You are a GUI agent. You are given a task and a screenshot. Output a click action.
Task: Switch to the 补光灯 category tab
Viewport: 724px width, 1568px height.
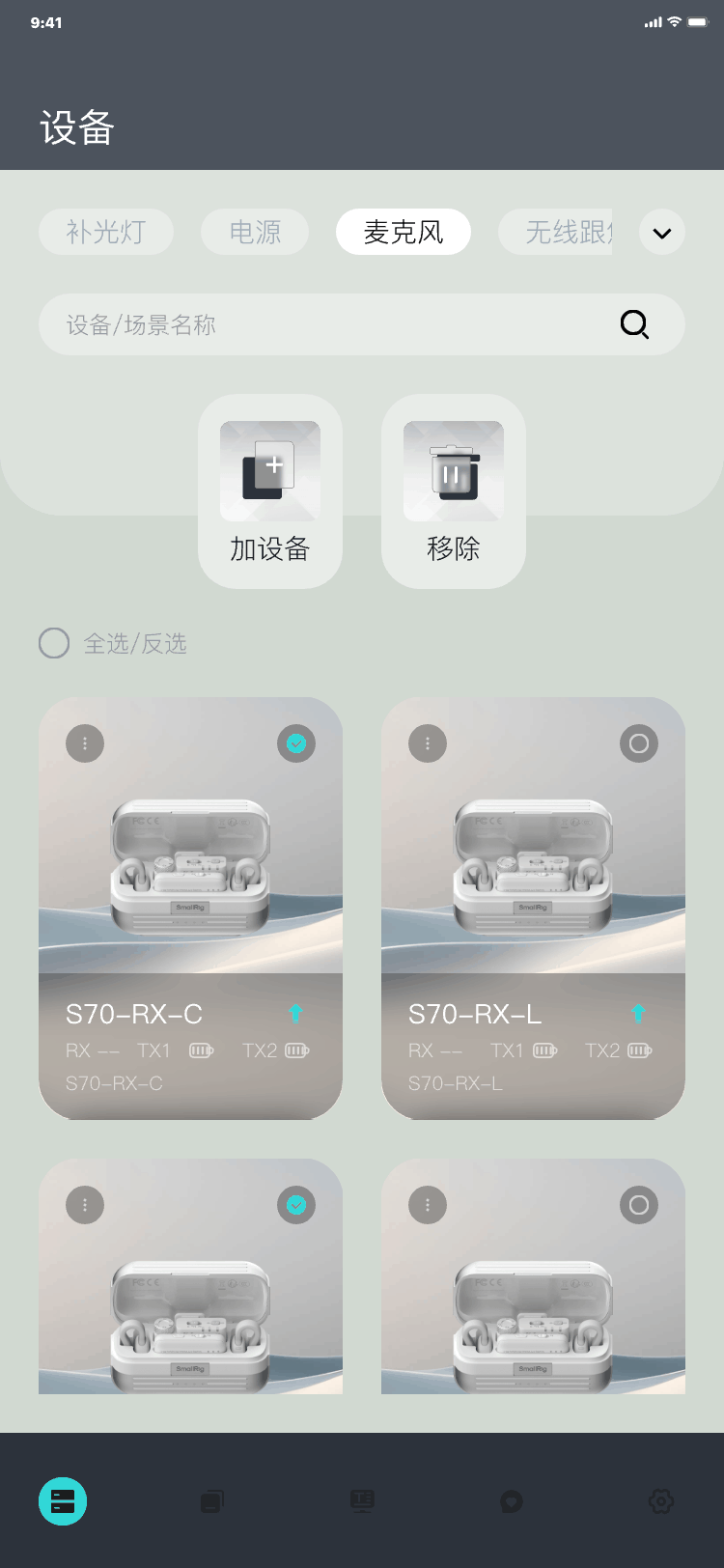(106, 233)
